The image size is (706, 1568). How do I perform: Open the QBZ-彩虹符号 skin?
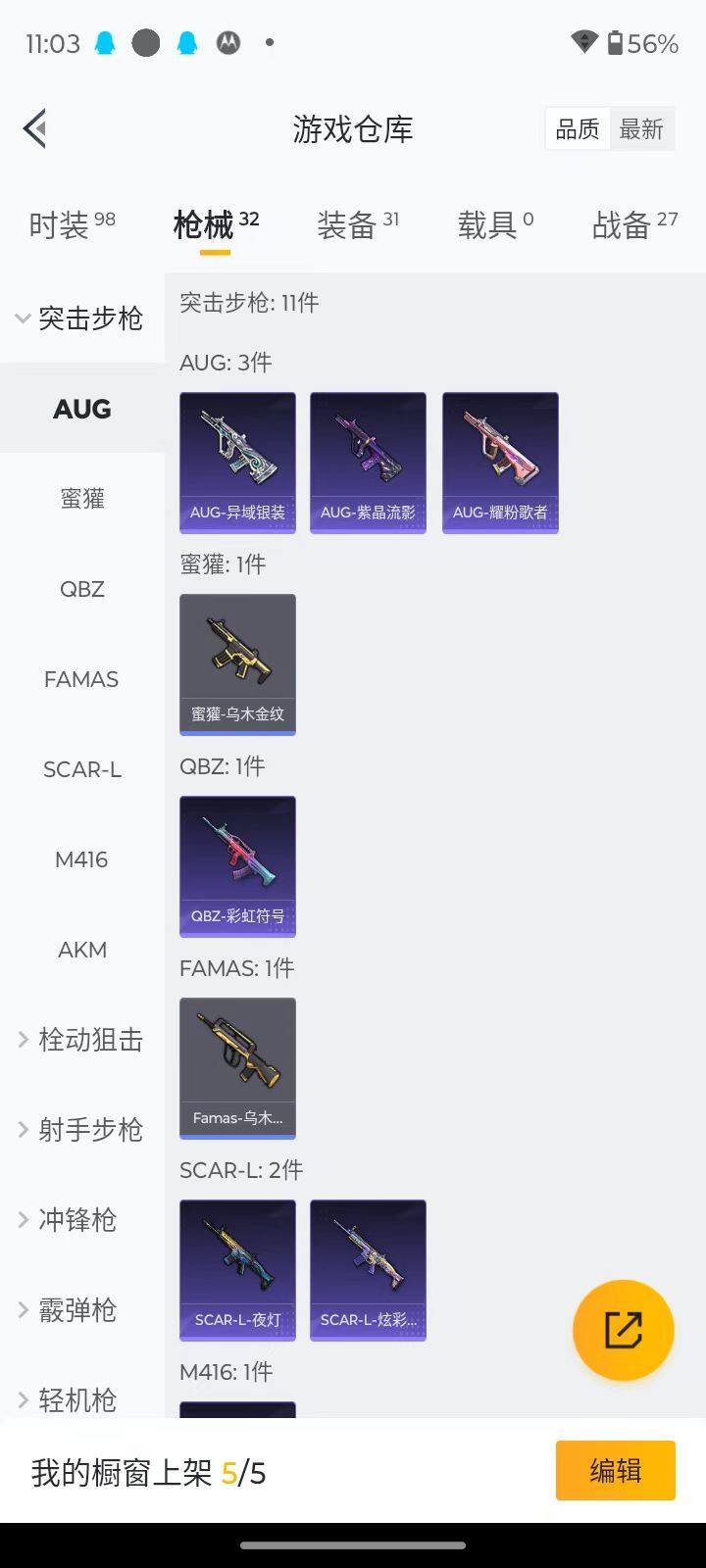coord(237,866)
